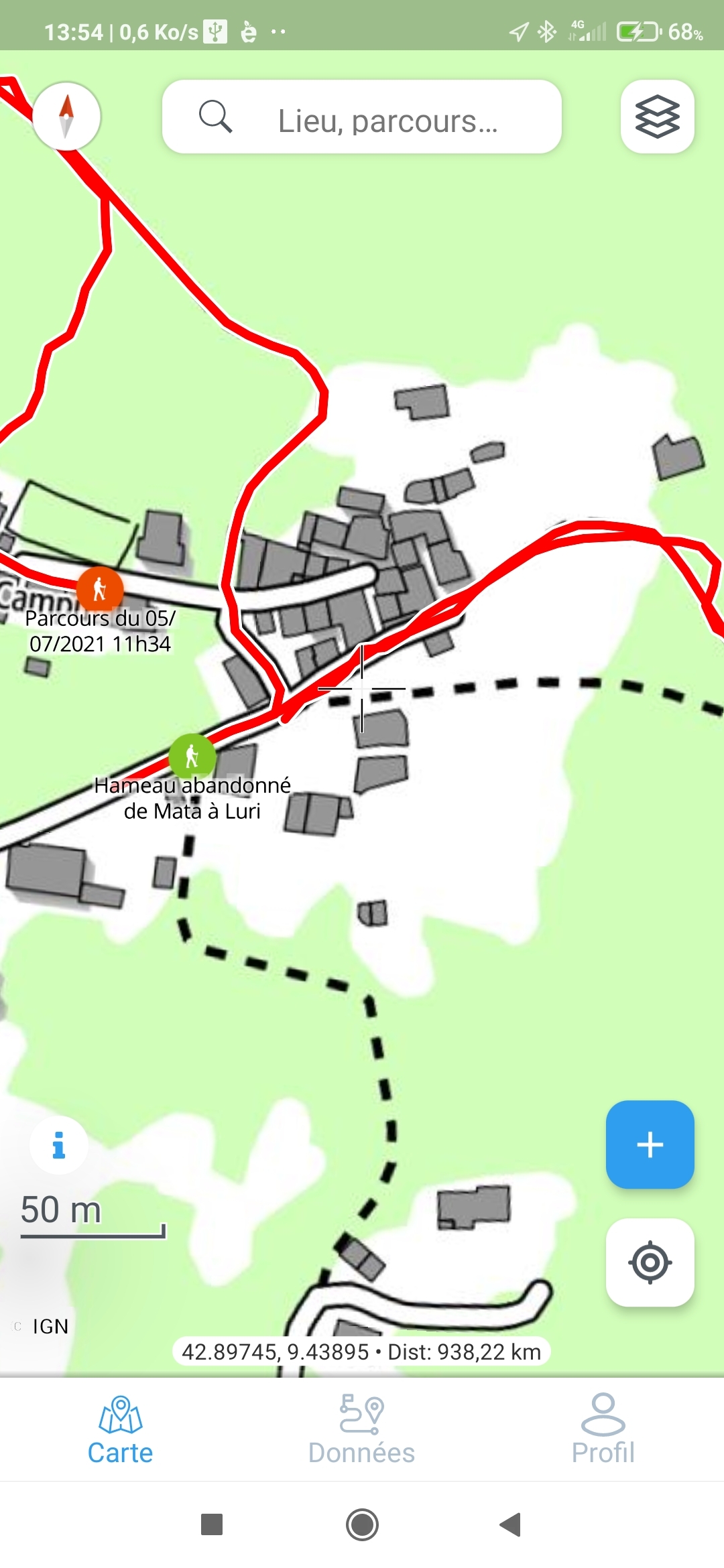The image size is (724, 1568).
Task: Tap the compass to reorient the map
Action: click(x=66, y=116)
